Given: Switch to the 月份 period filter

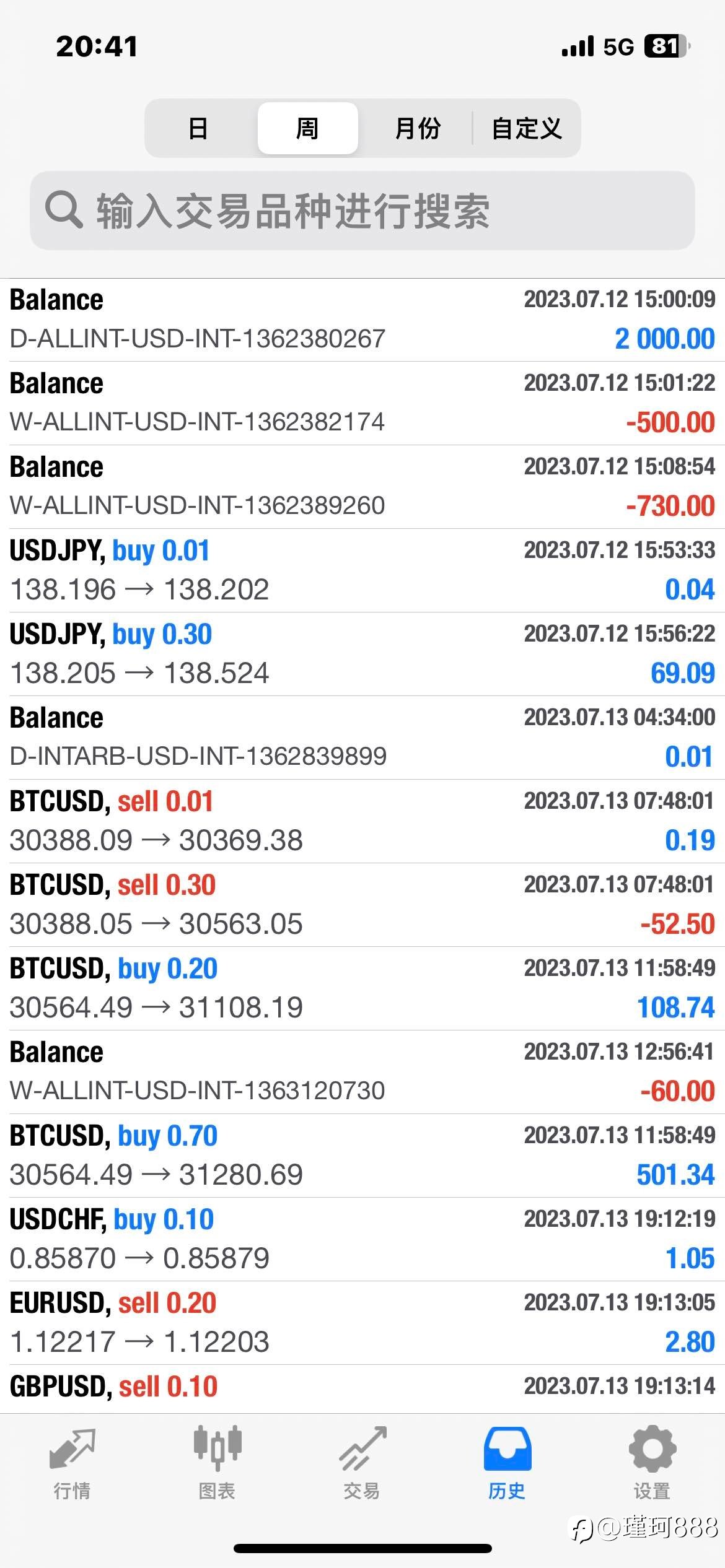Looking at the screenshot, I should click(417, 128).
